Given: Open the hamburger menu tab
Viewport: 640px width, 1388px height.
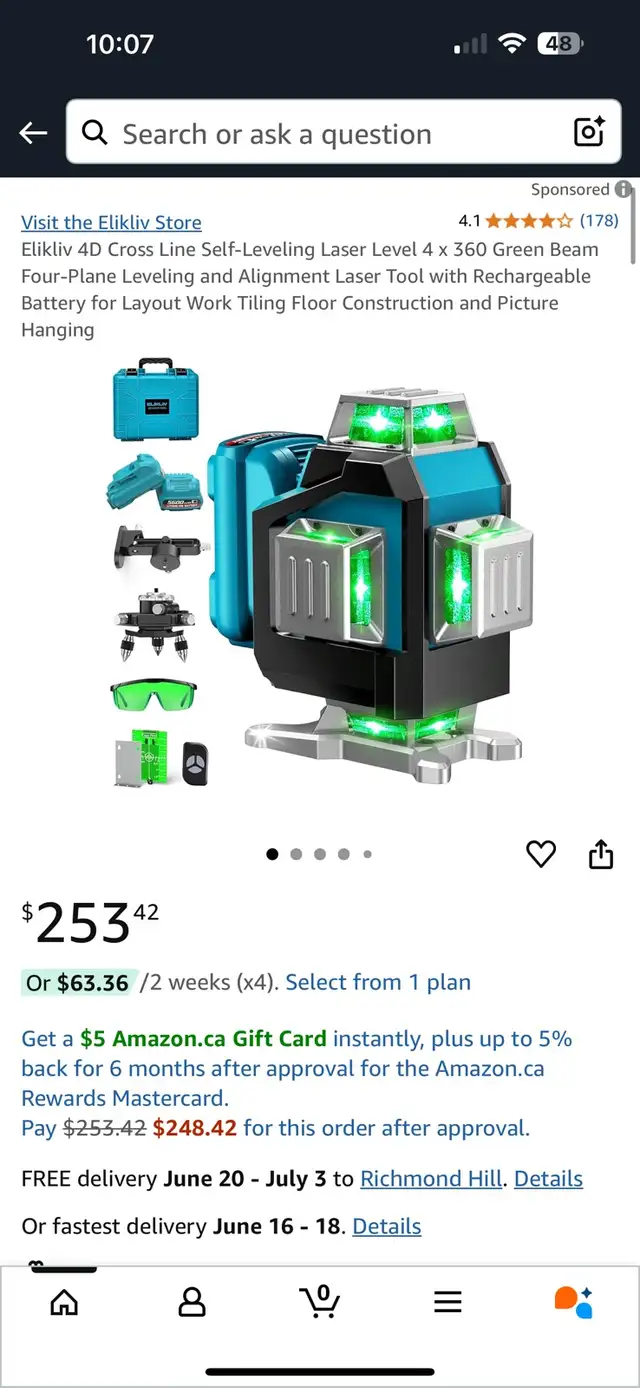Looking at the screenshot, I should pyautogui.click(x=448, y=1301).
